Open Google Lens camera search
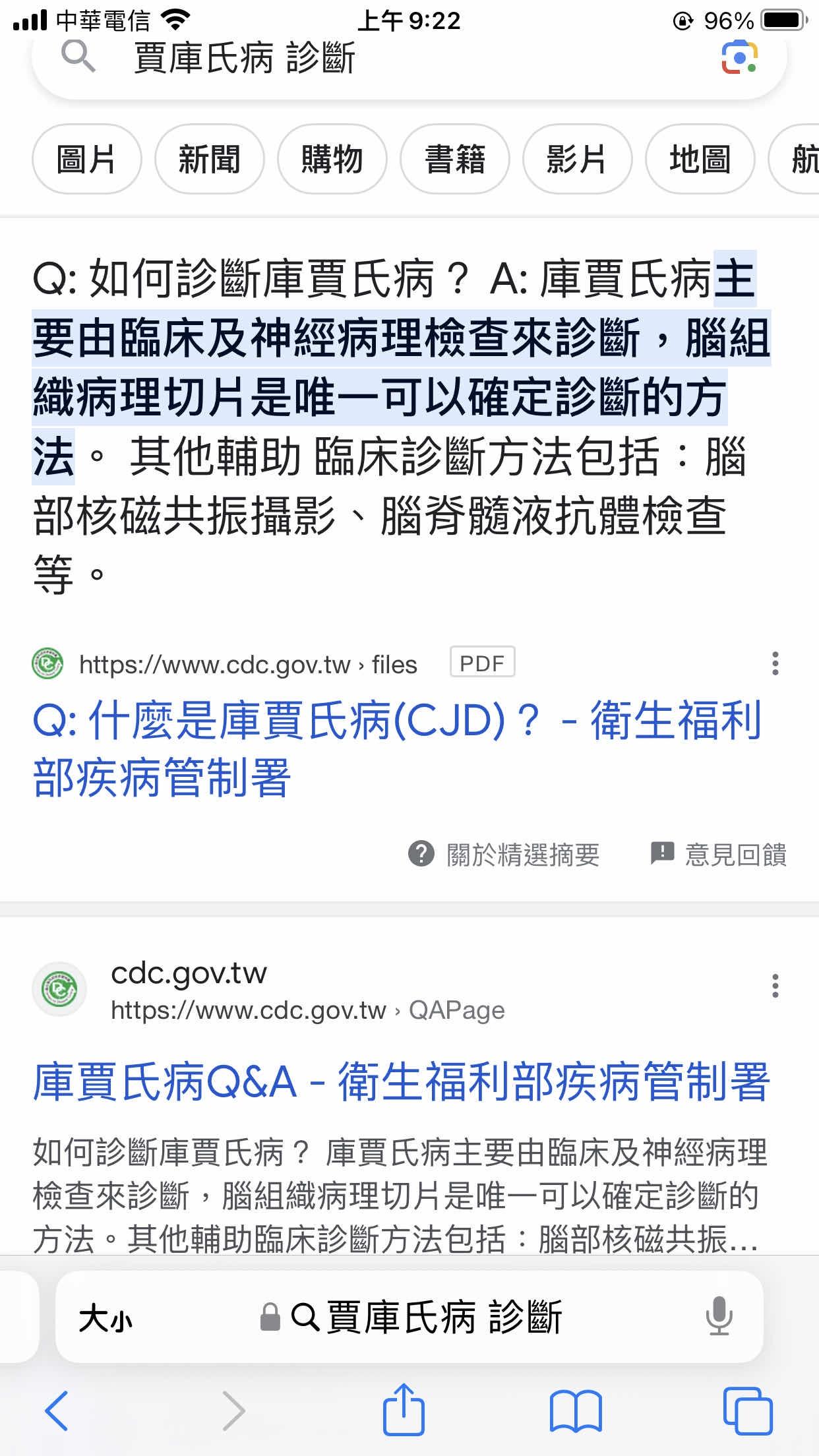This screenshot has width=819, height=1456. tap(739, 57)
